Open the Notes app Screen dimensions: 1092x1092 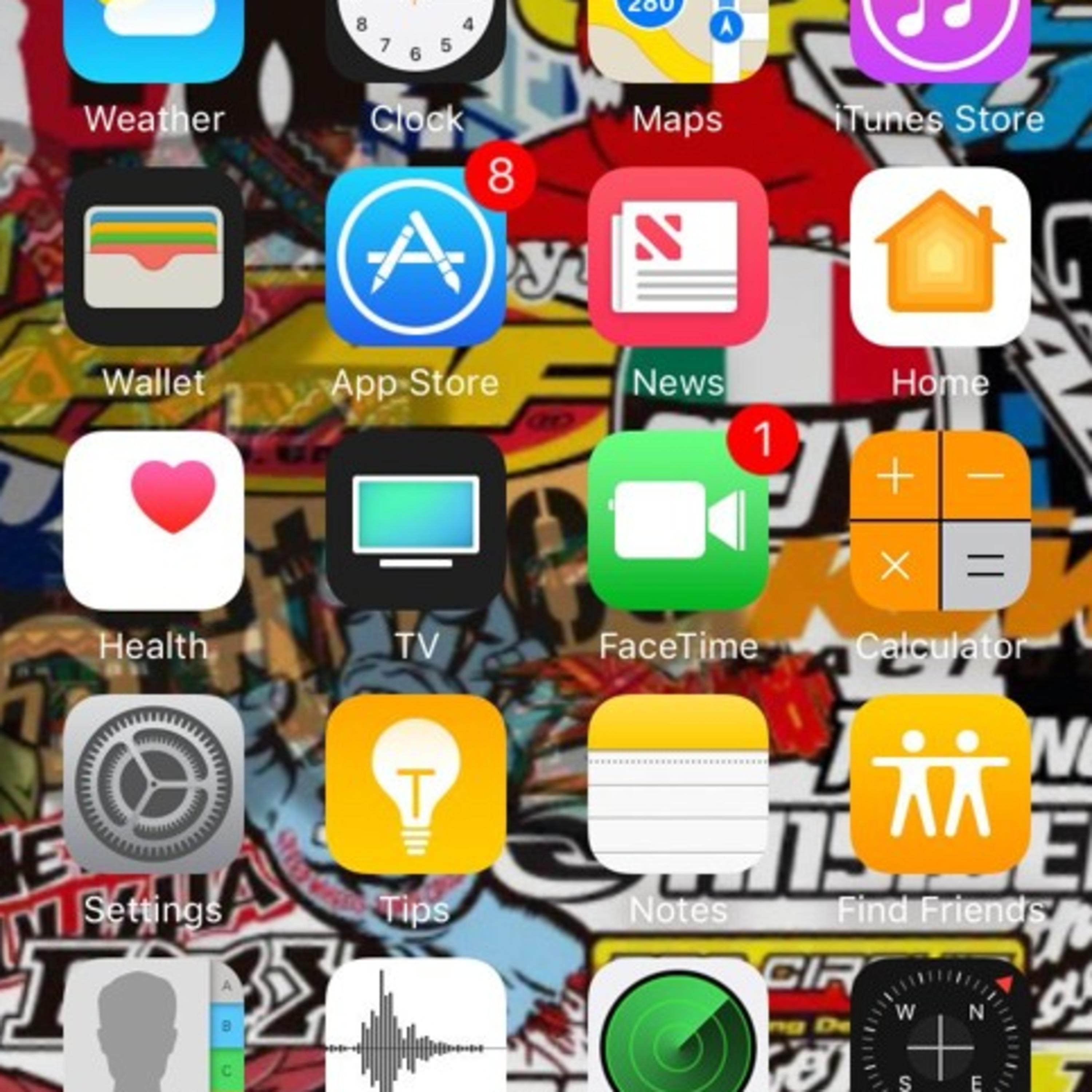pyautogui.click(x=677, y=784)
